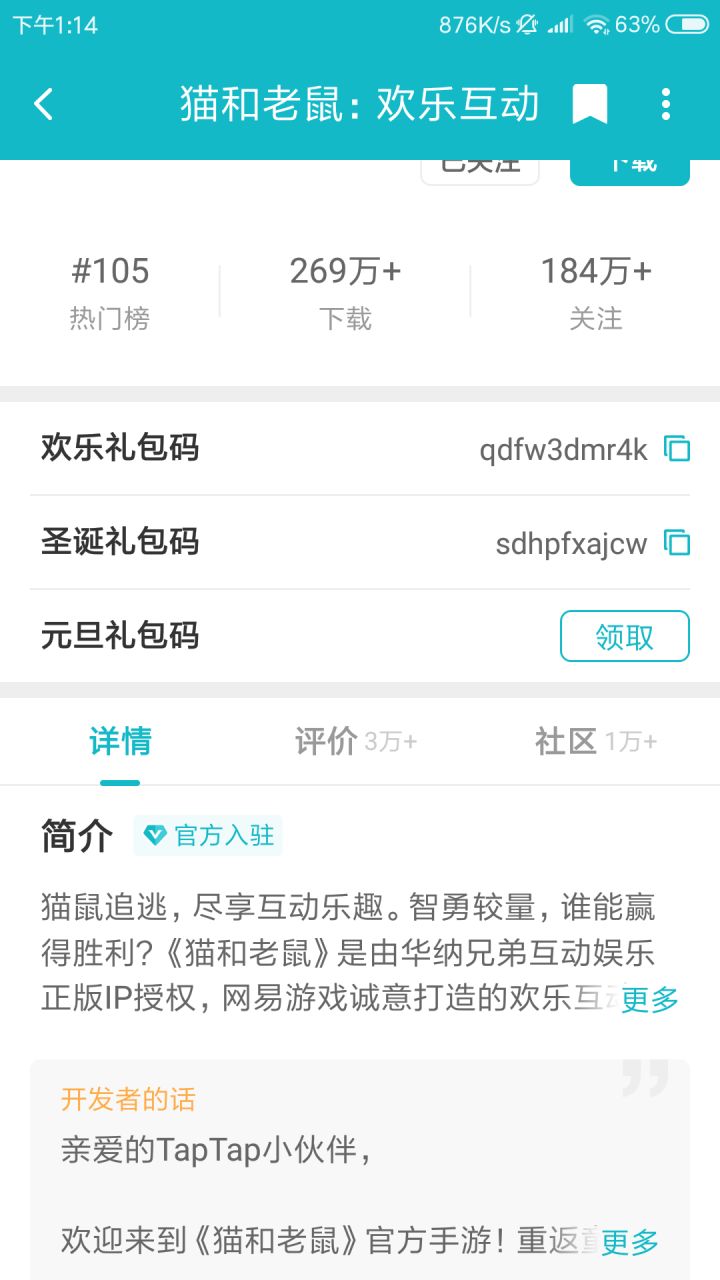
Task: Expand the 简介 with 更多
Action: pos(650,999)
